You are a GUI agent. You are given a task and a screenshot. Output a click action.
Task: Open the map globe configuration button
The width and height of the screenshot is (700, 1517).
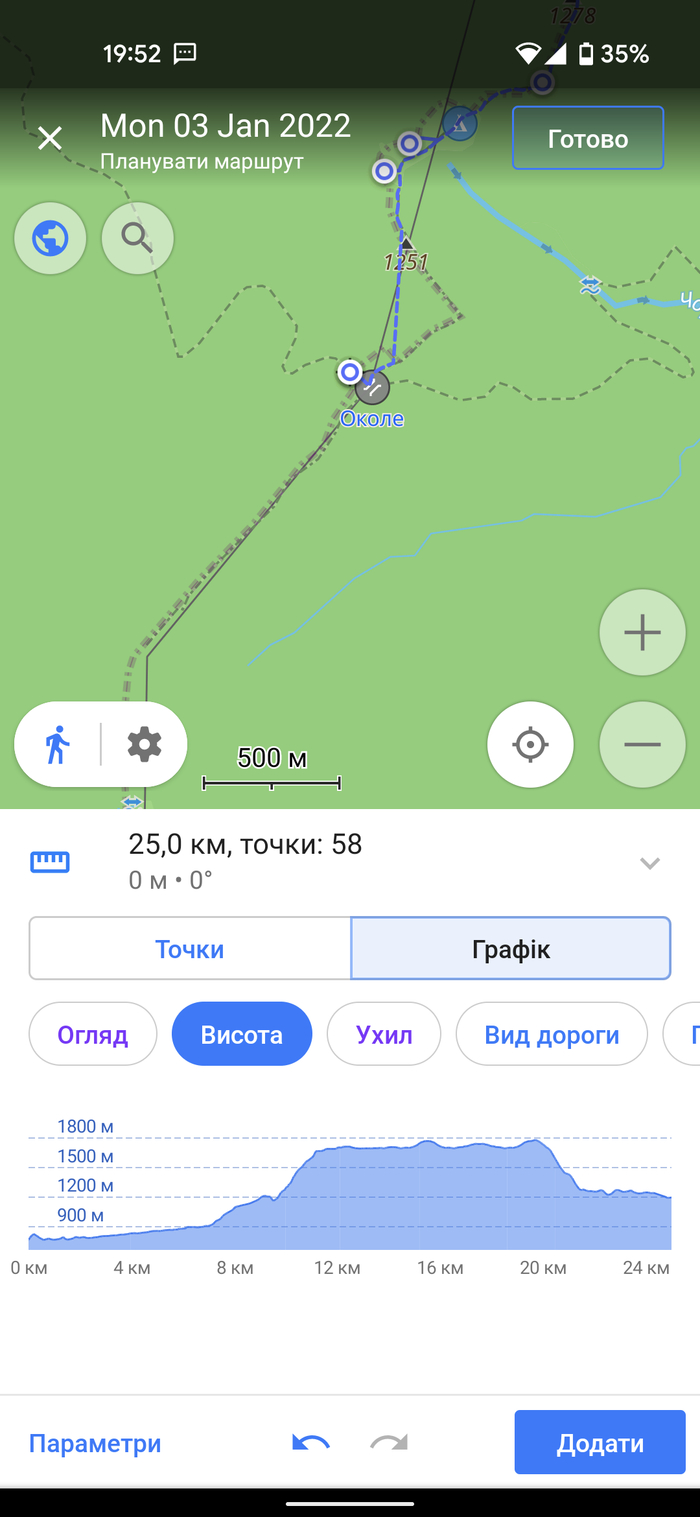[x=50, y=238]
